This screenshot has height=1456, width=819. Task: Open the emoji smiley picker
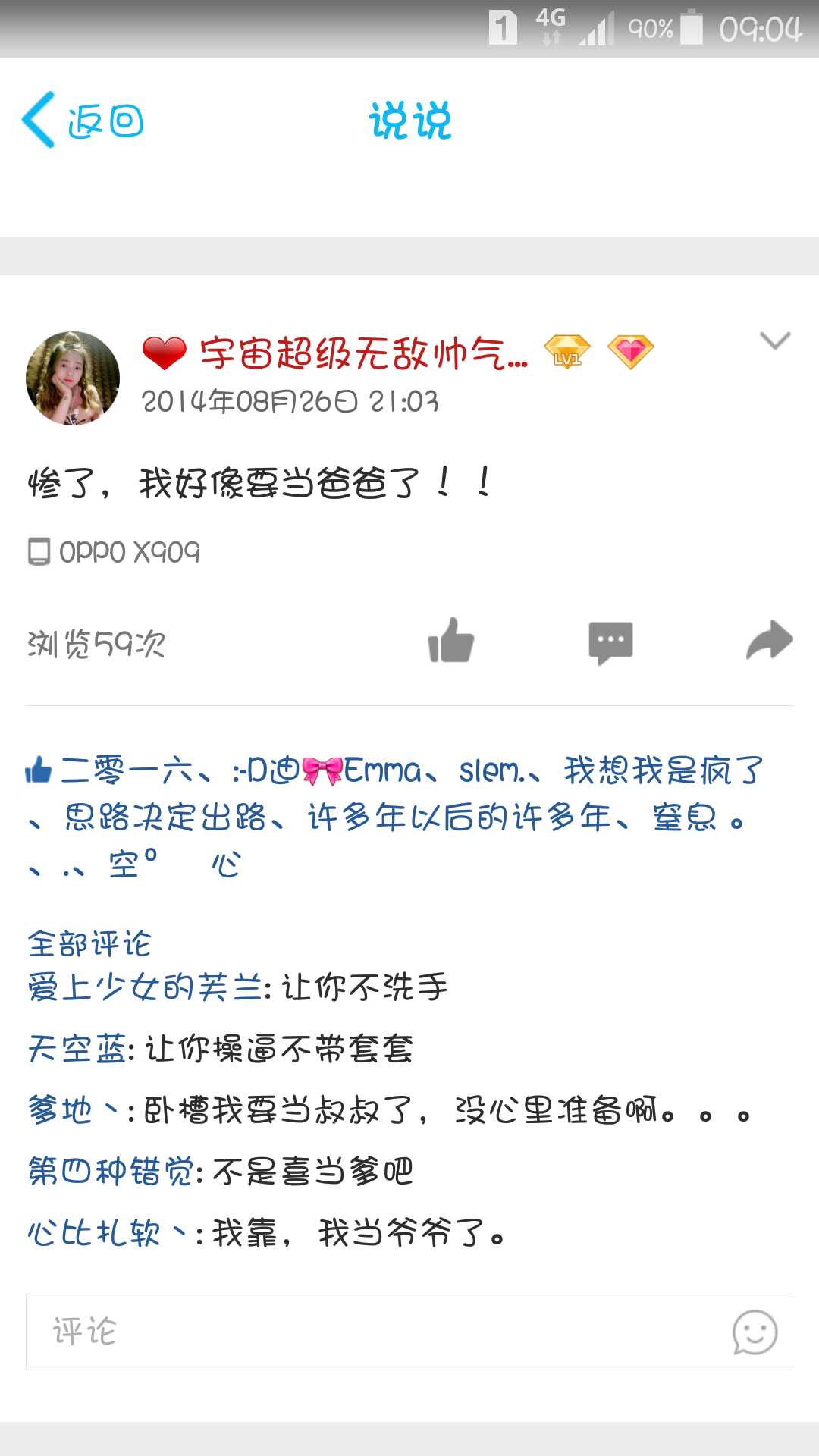click(x=755, y=1332)
